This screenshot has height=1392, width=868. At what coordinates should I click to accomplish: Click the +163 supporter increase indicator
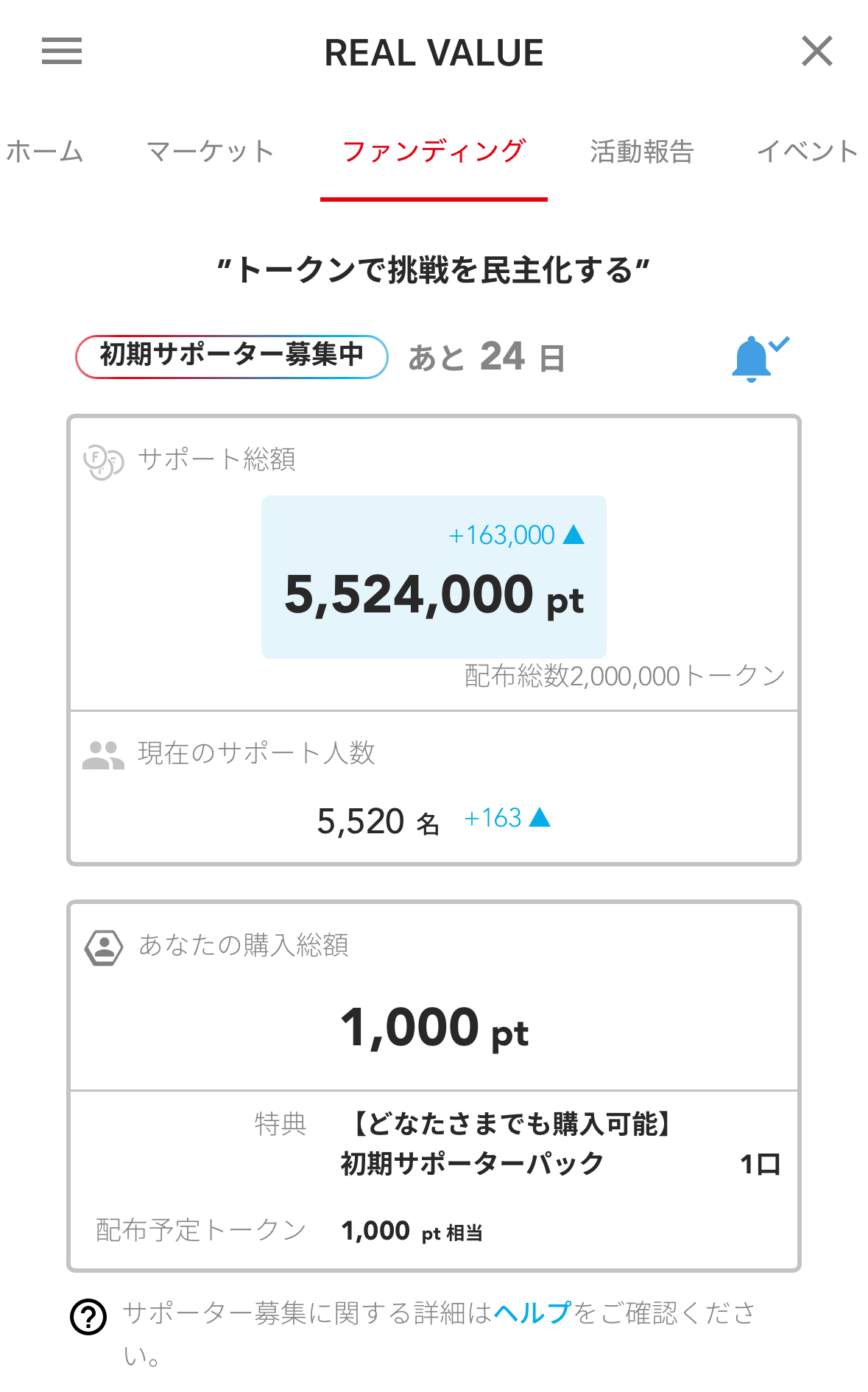pyautogui.click(x=508, y=818)
